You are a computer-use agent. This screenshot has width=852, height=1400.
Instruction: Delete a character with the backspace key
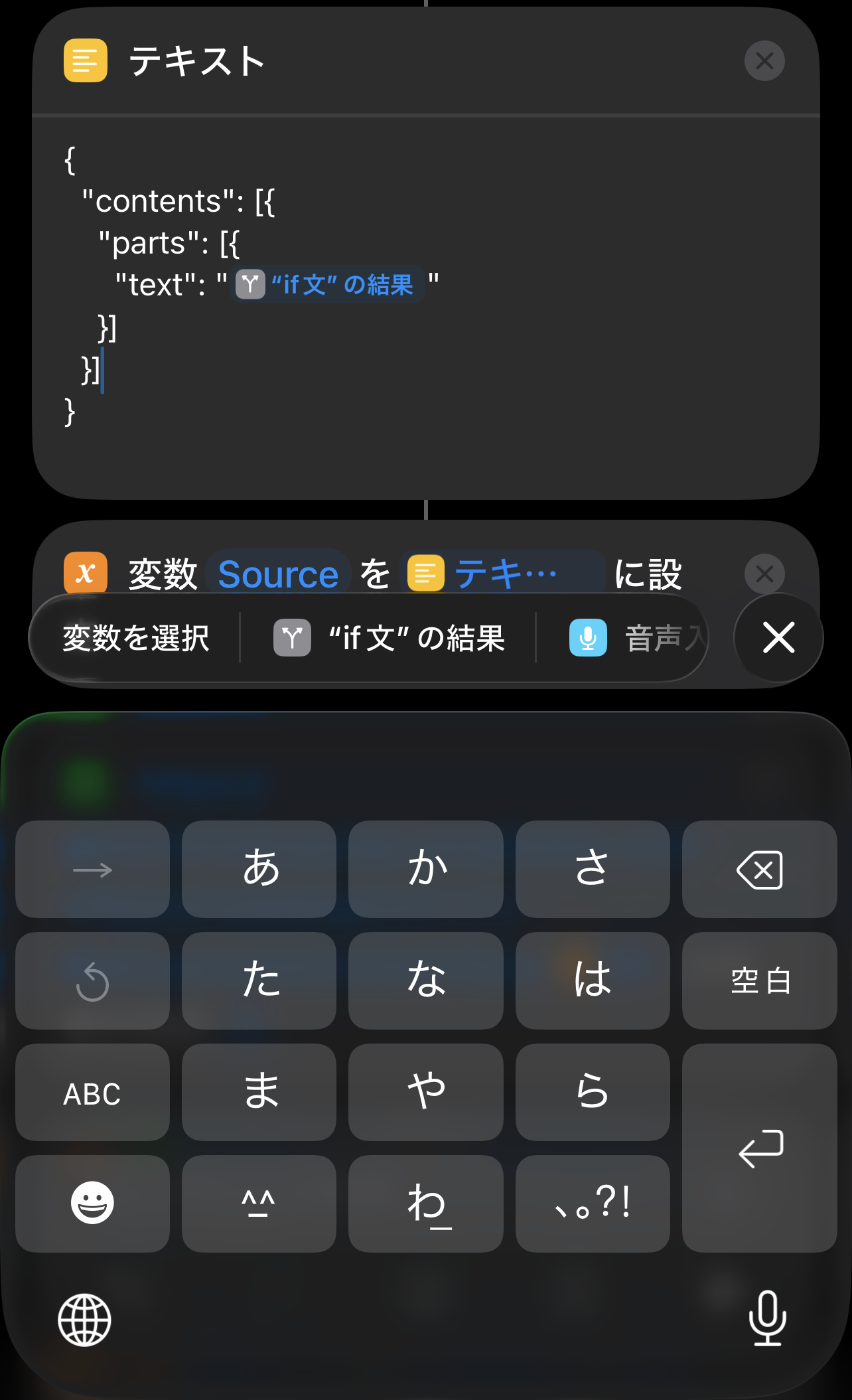[759, 870]
